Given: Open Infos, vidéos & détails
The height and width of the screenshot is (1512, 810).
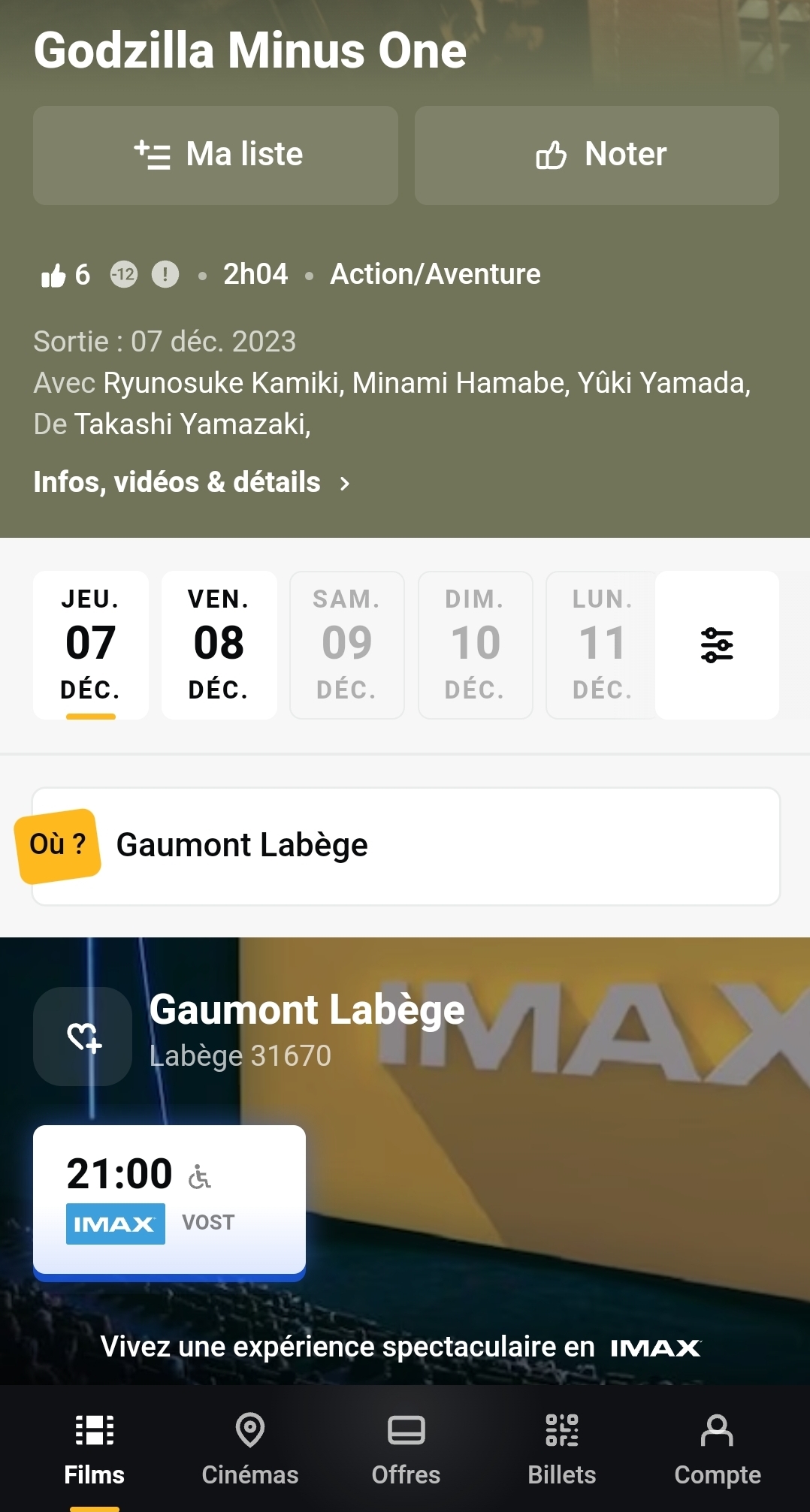Looking at the screenshot, I should [x=192, y=482].
